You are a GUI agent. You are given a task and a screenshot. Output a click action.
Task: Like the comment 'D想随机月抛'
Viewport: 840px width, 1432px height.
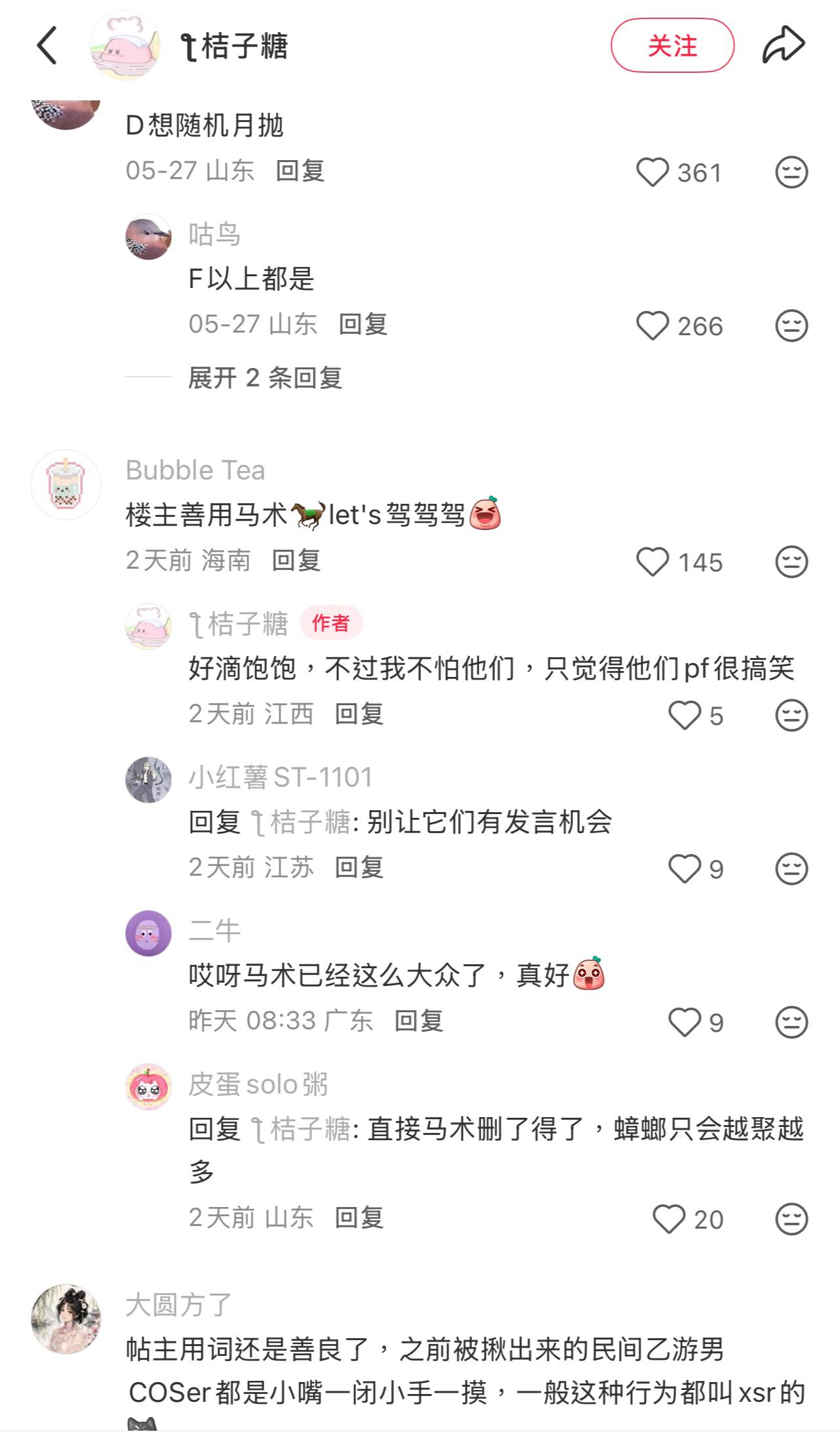point(652,173)
